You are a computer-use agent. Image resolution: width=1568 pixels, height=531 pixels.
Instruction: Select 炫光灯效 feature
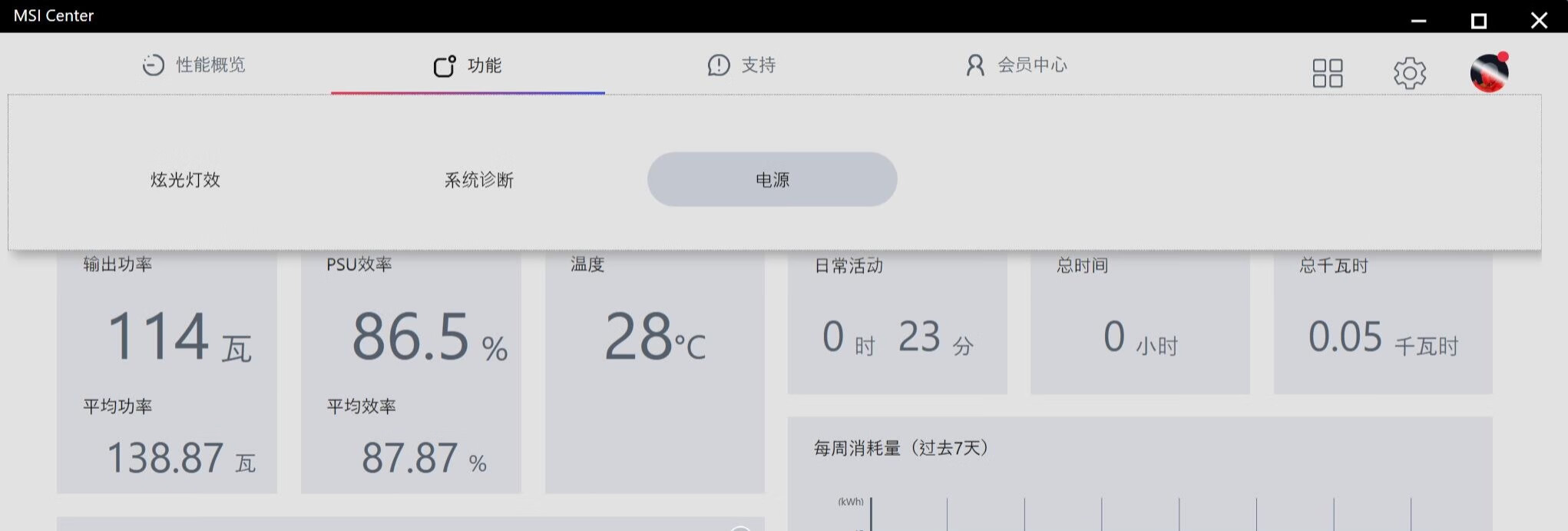pos(185,180)
